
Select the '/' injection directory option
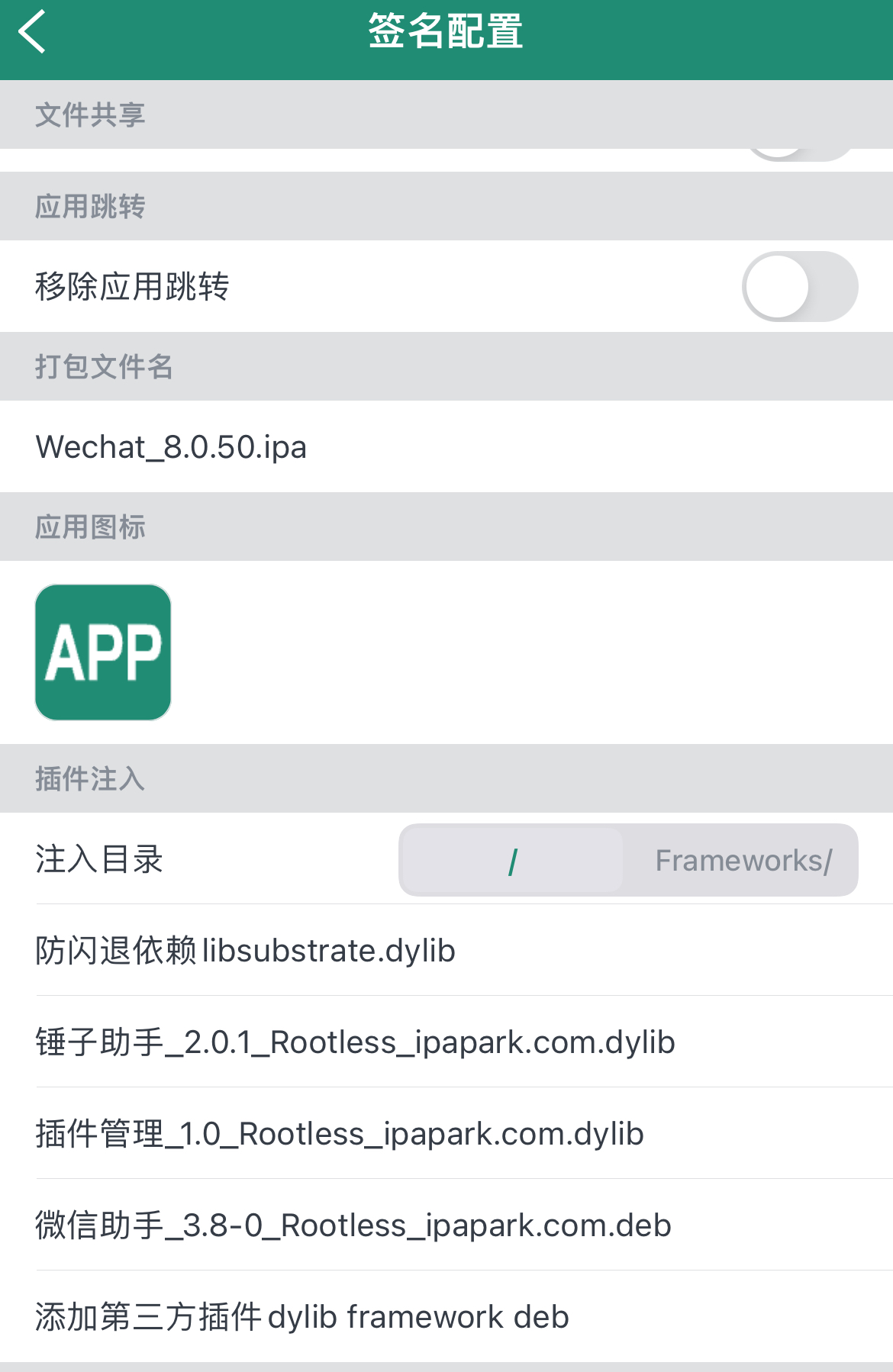coord(512,860)
